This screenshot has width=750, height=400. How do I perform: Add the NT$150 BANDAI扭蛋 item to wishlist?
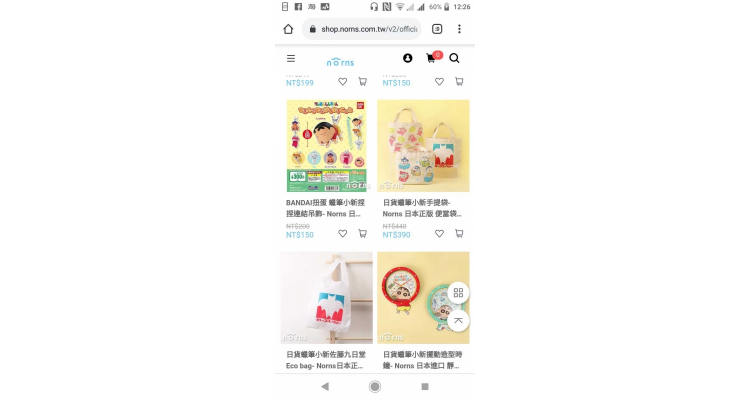click(x=342, y=233)
